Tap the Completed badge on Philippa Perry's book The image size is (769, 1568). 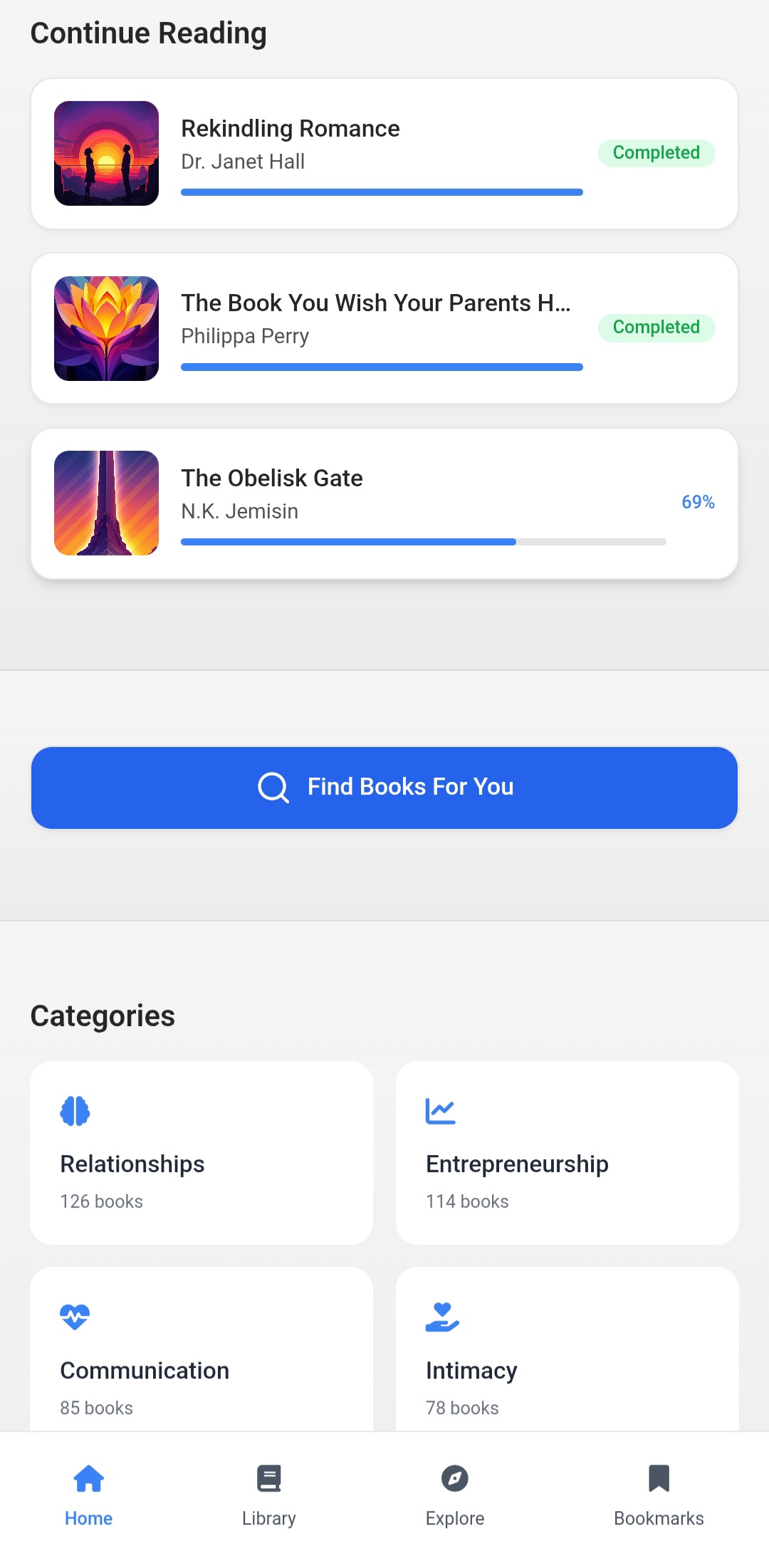(656, 328)
